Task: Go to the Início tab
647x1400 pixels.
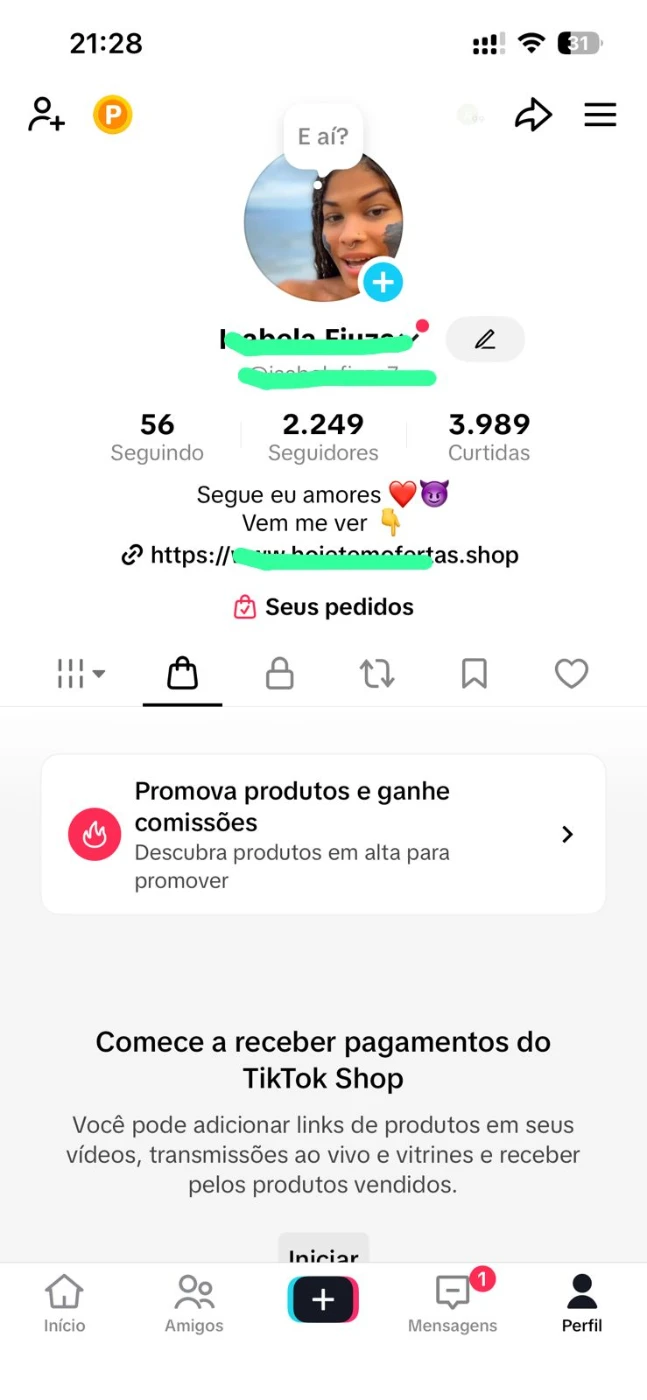Action: [65, 1303]
